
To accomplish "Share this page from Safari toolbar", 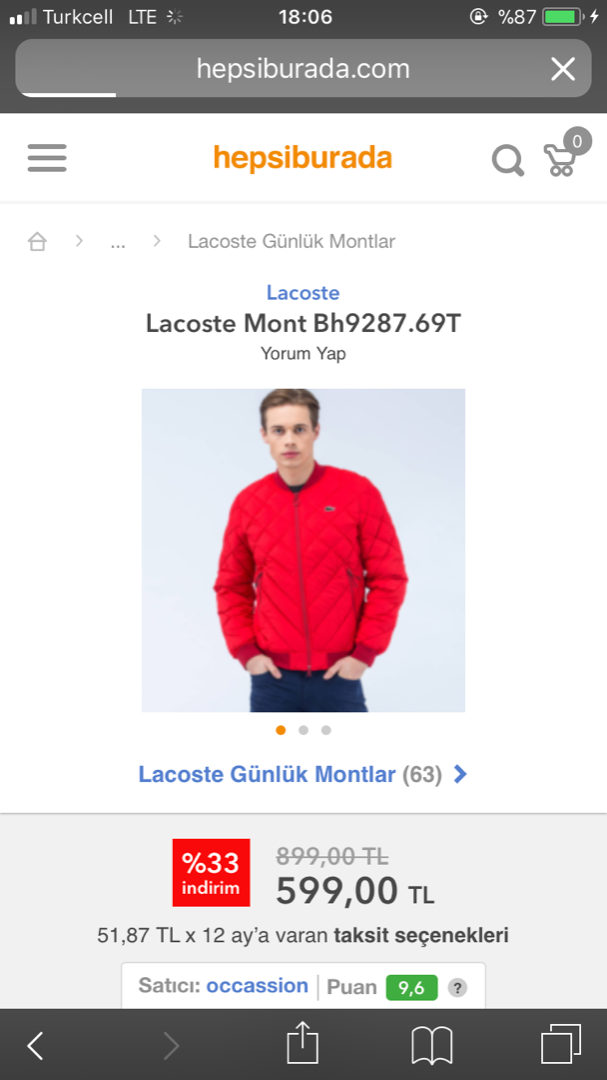I will coord(302,1045).
